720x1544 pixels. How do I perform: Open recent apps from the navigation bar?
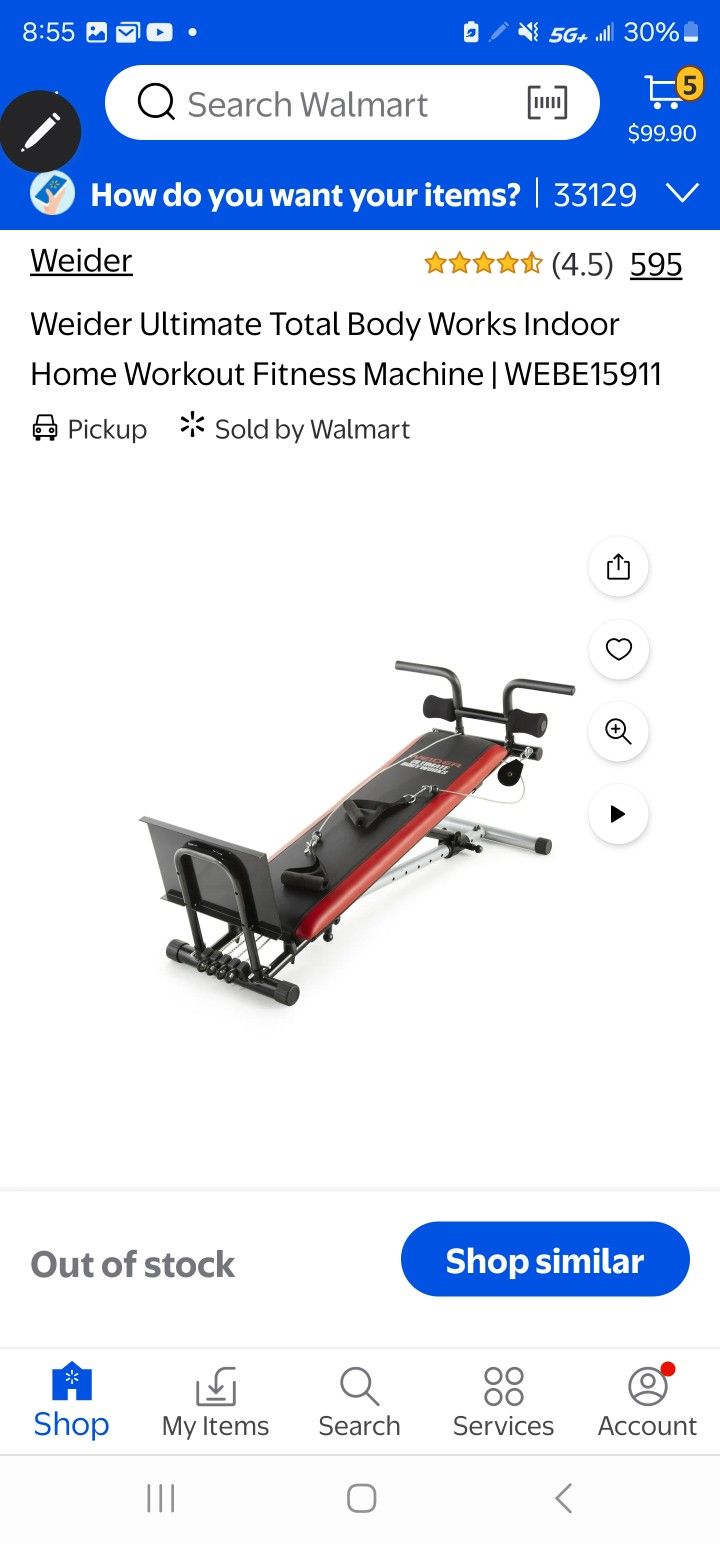[160, 1498]
